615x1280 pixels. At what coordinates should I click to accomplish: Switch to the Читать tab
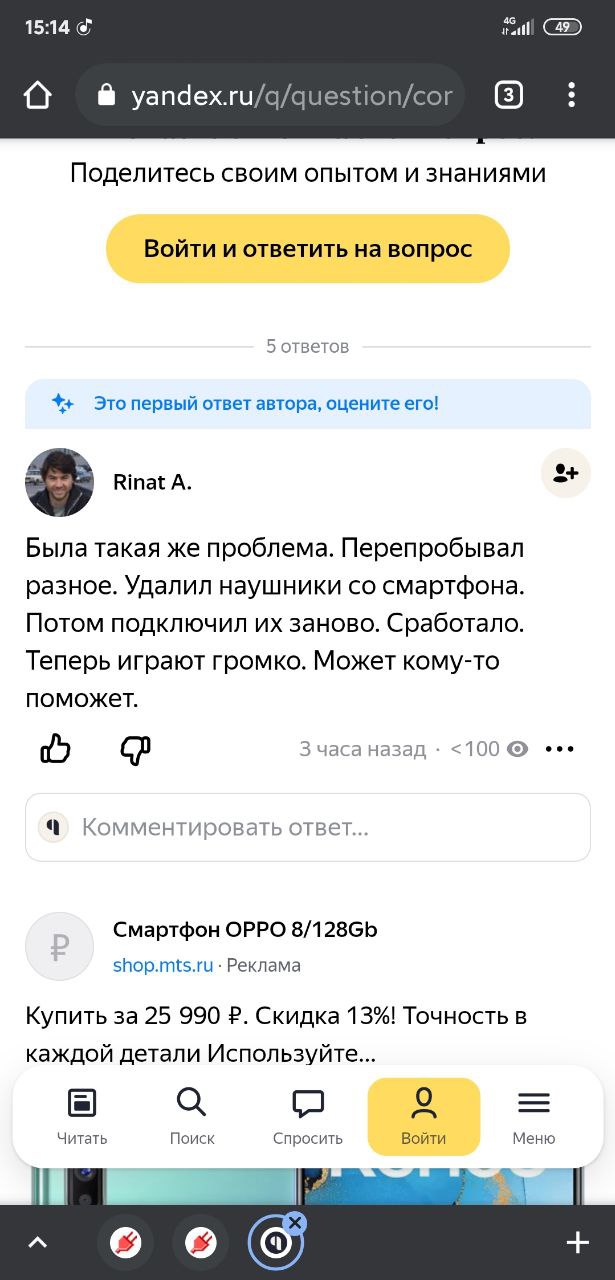[x=82, y=1116]
